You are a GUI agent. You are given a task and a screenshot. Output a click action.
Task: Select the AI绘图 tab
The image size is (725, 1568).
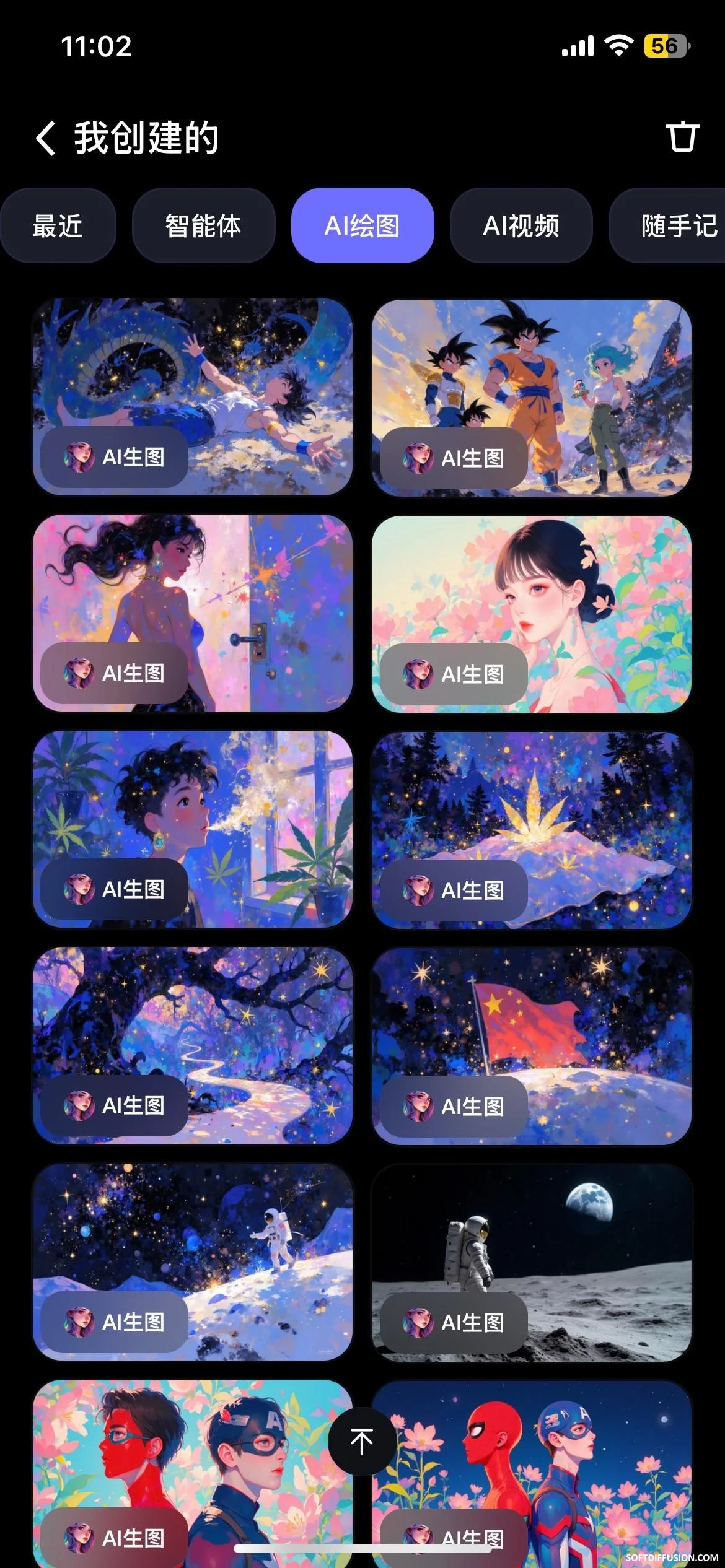tap(362, 225)
